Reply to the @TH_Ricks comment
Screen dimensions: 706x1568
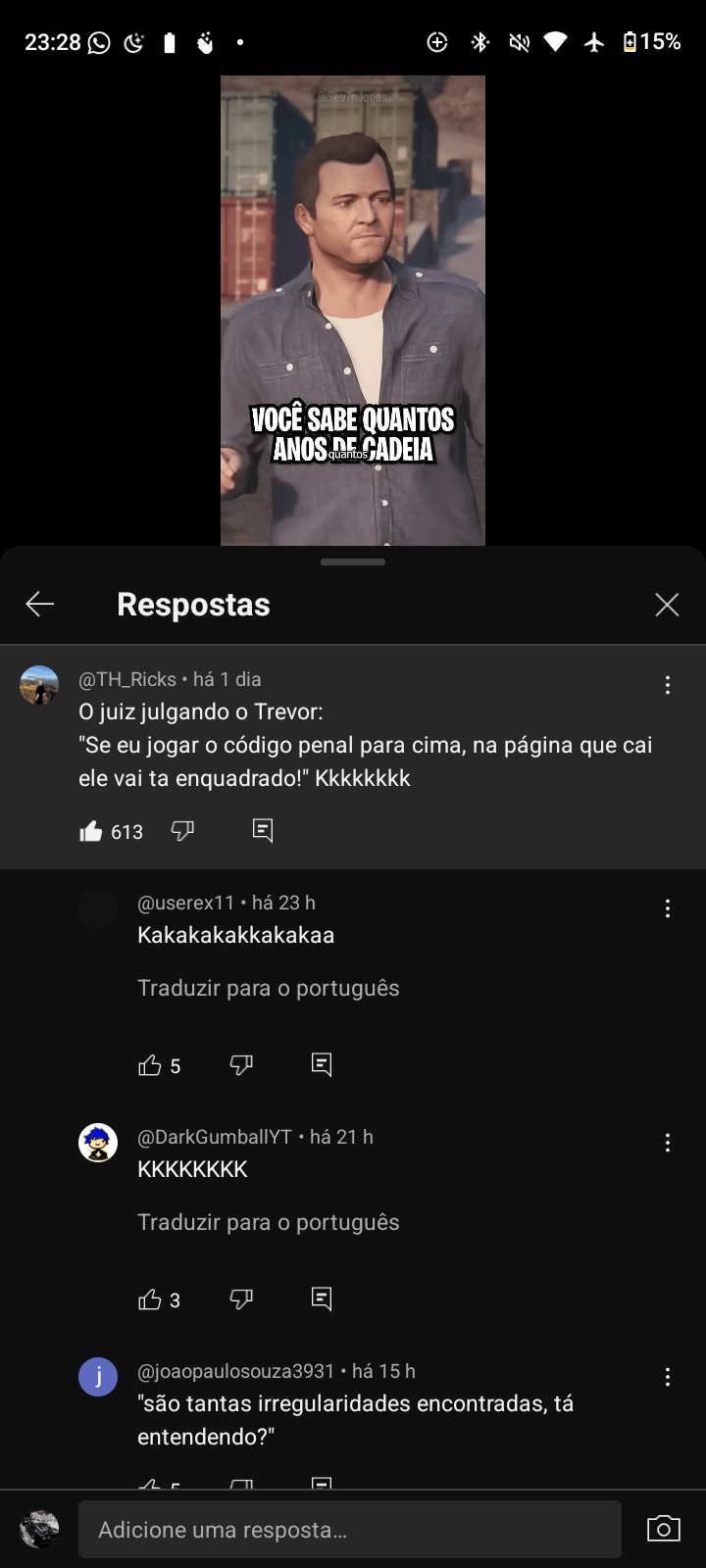point(263,831)
